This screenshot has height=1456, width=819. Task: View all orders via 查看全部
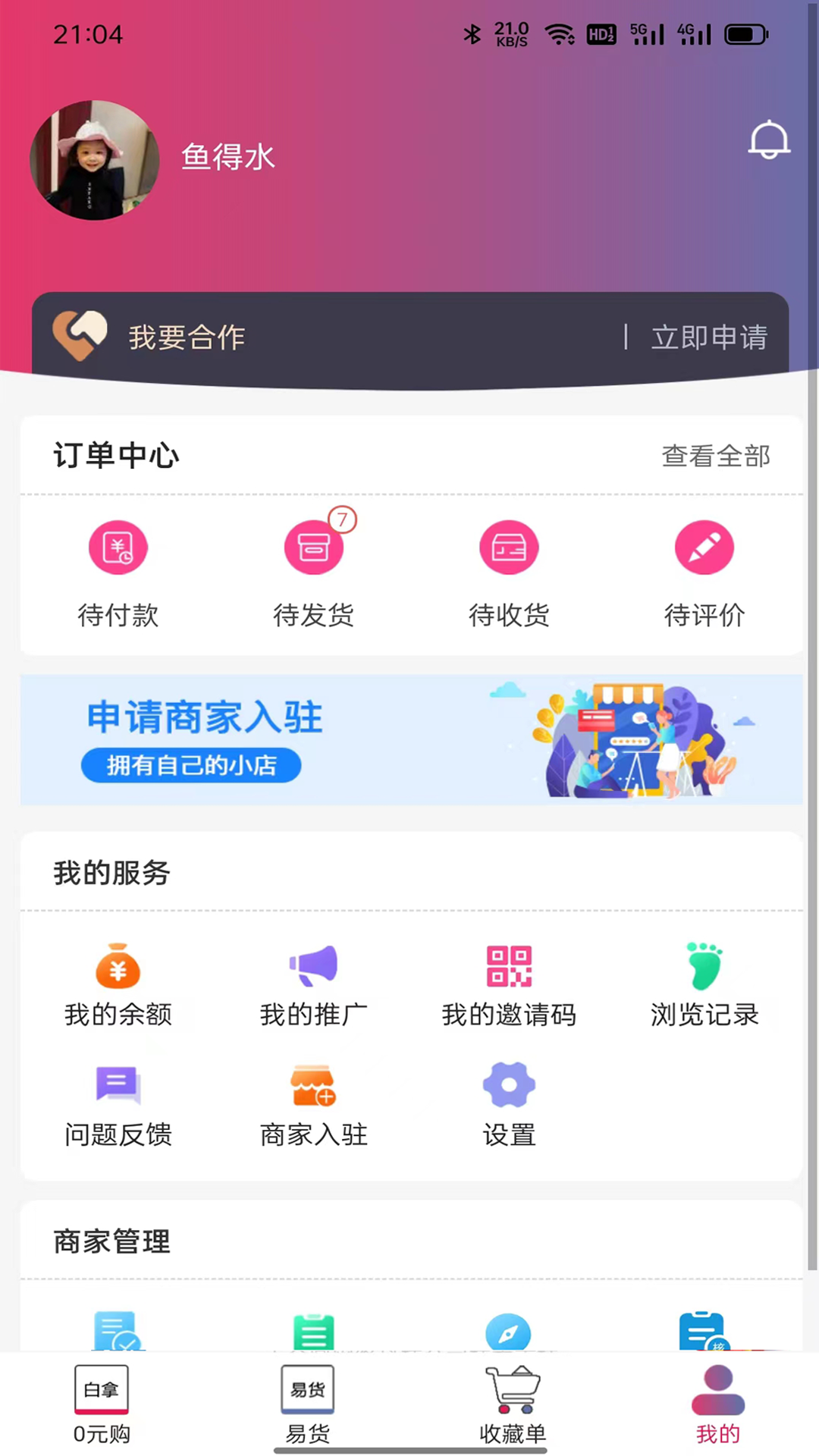(x=715, y=456)
